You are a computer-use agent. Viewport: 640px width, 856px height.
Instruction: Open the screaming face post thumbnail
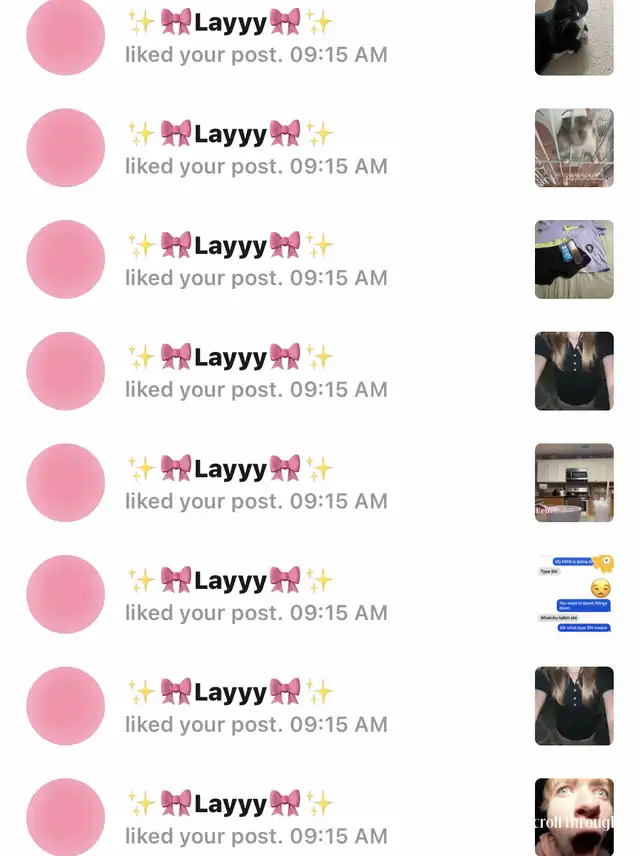(574, 816)
